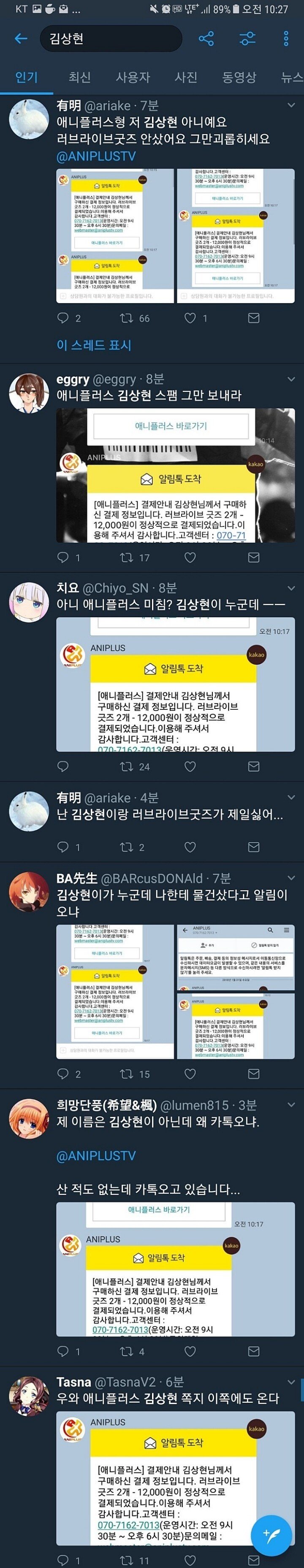Switch to the 사용자 tab
The width and height of the screenshot is (304, 1568).
(133, 77)
